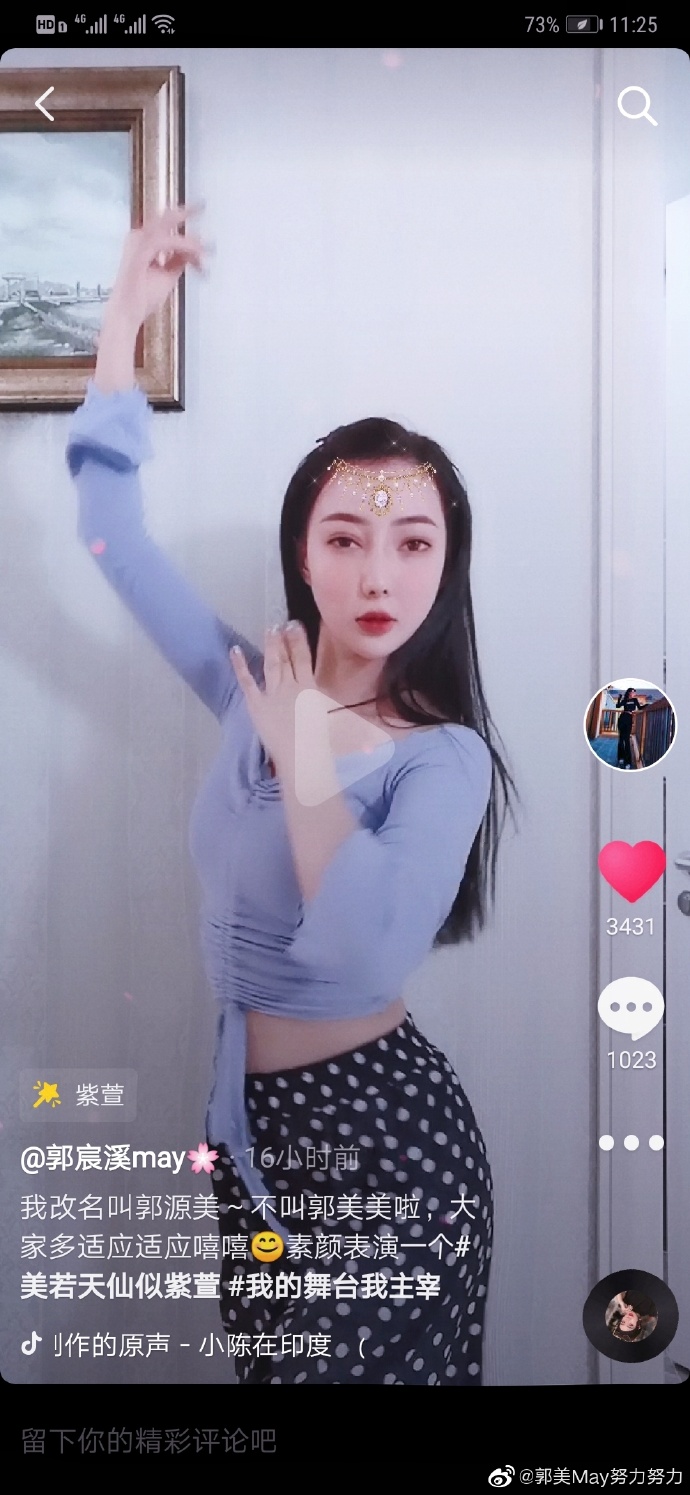Open the comments bubble showing 1023
The width and height of the screenshot is (690, 1495).
click(631, 1010)
